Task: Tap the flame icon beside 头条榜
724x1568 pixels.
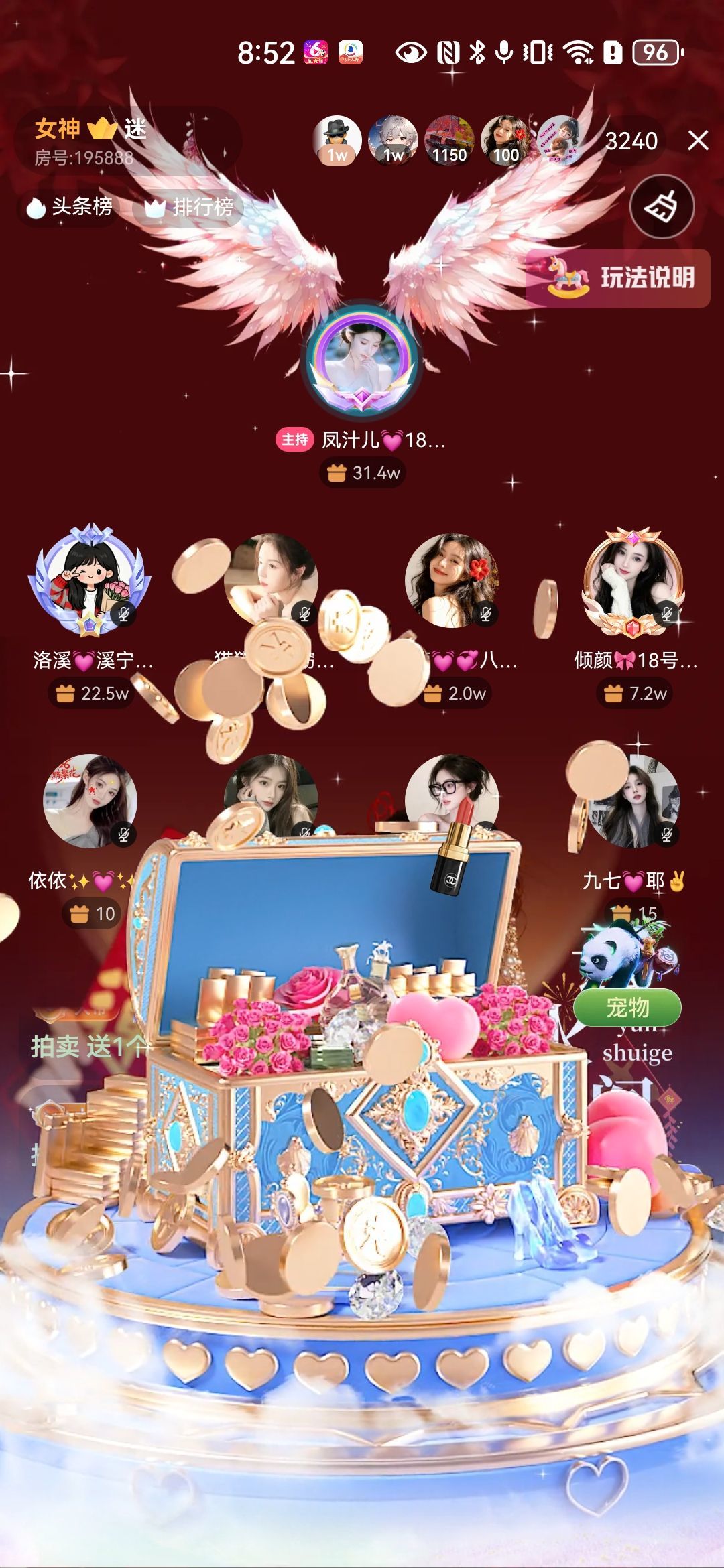Action: point(37,208)
